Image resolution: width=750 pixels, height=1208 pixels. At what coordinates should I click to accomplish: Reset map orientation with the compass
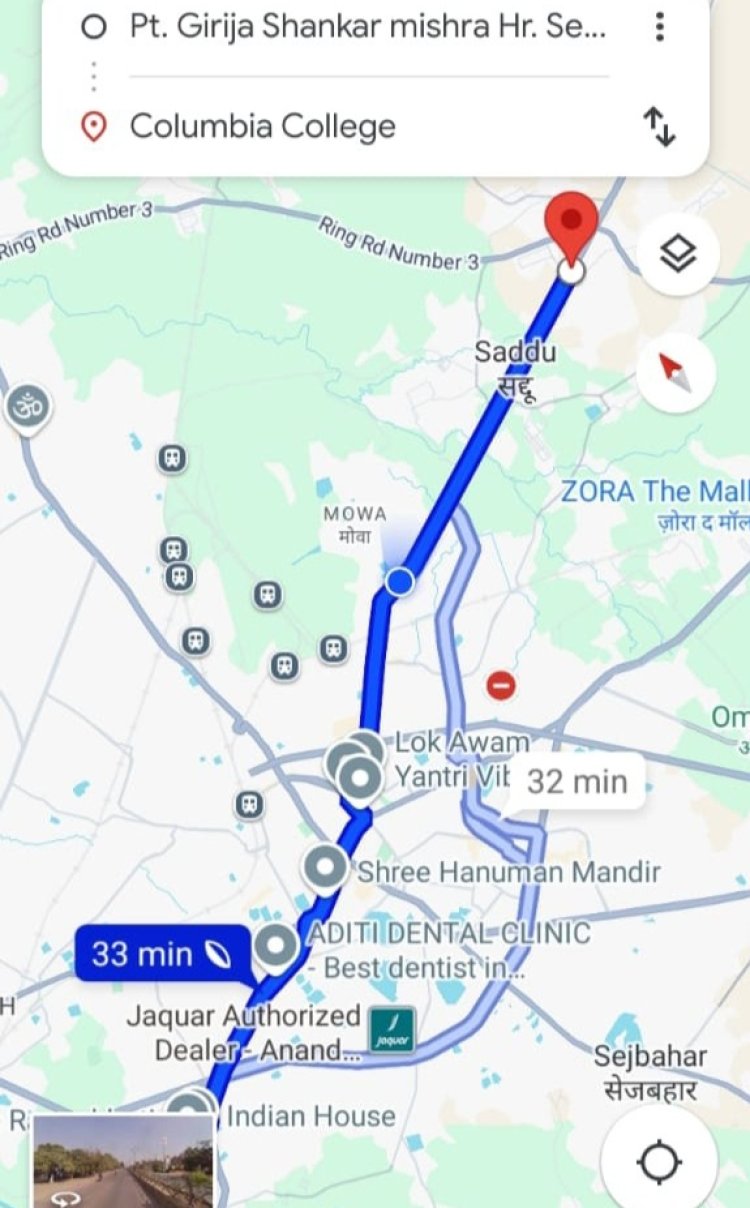[676, 374]
